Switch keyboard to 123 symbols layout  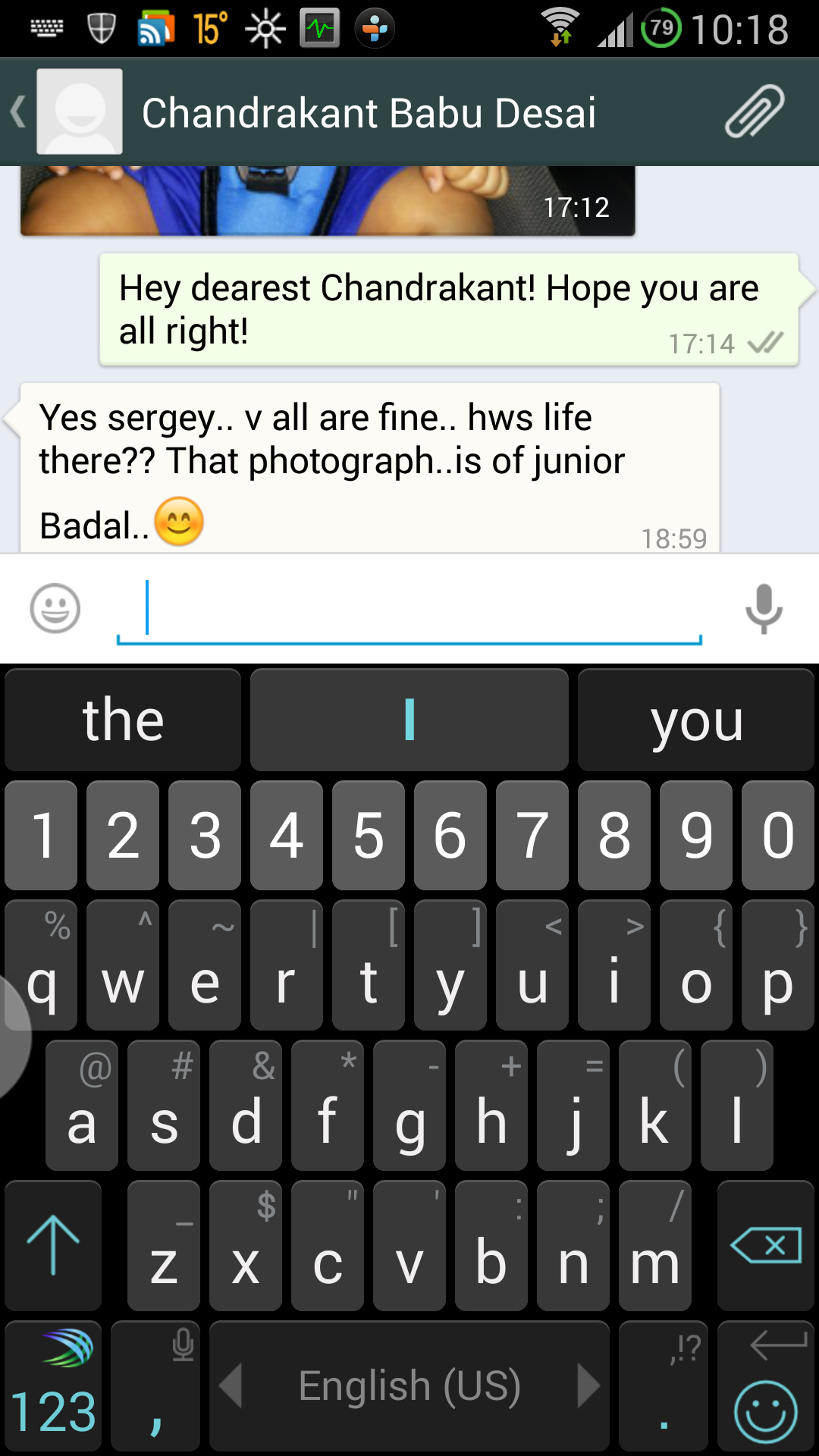click(53, 1386)
